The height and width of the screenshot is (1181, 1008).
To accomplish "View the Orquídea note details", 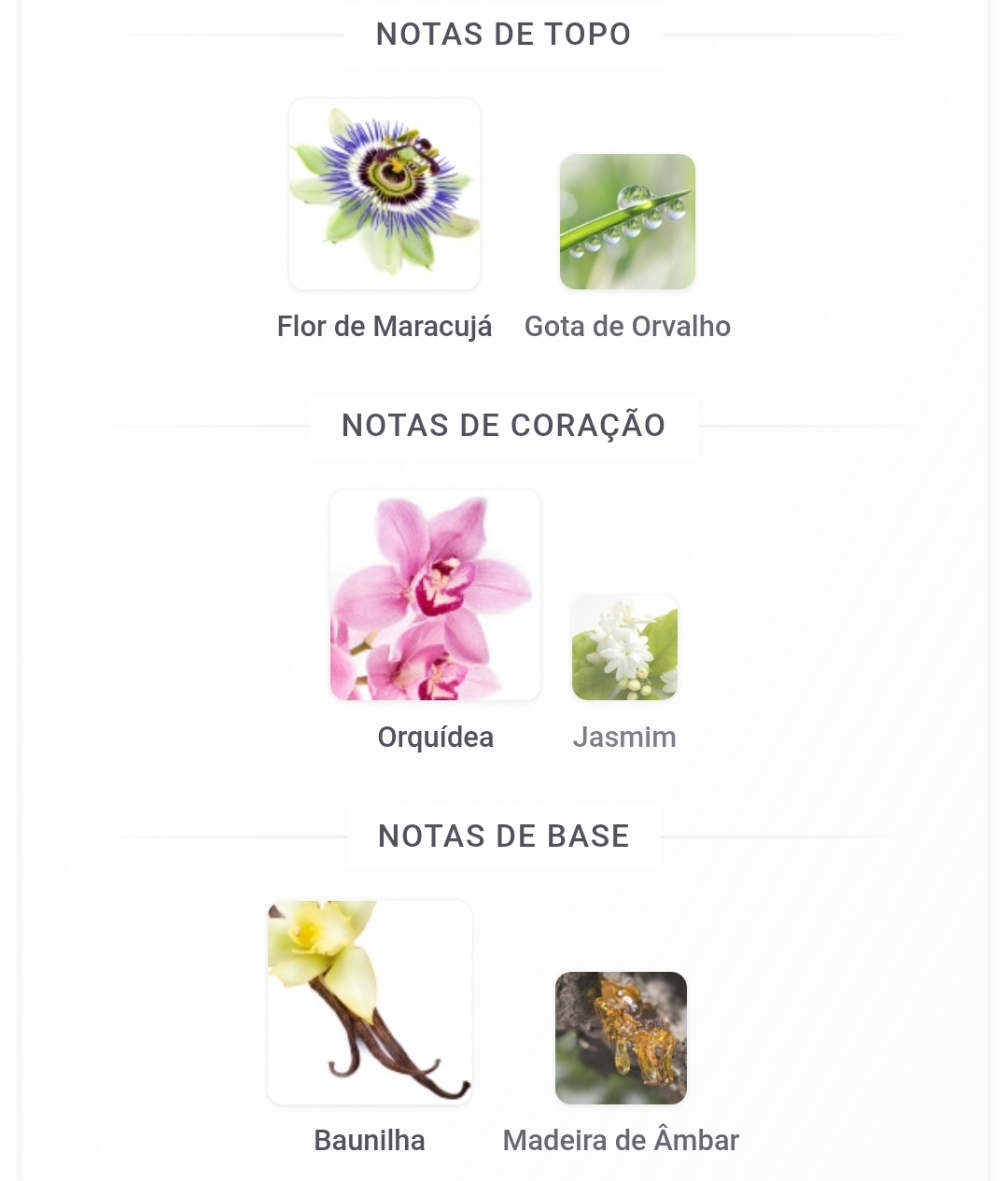I will click(x=435, y=596).
